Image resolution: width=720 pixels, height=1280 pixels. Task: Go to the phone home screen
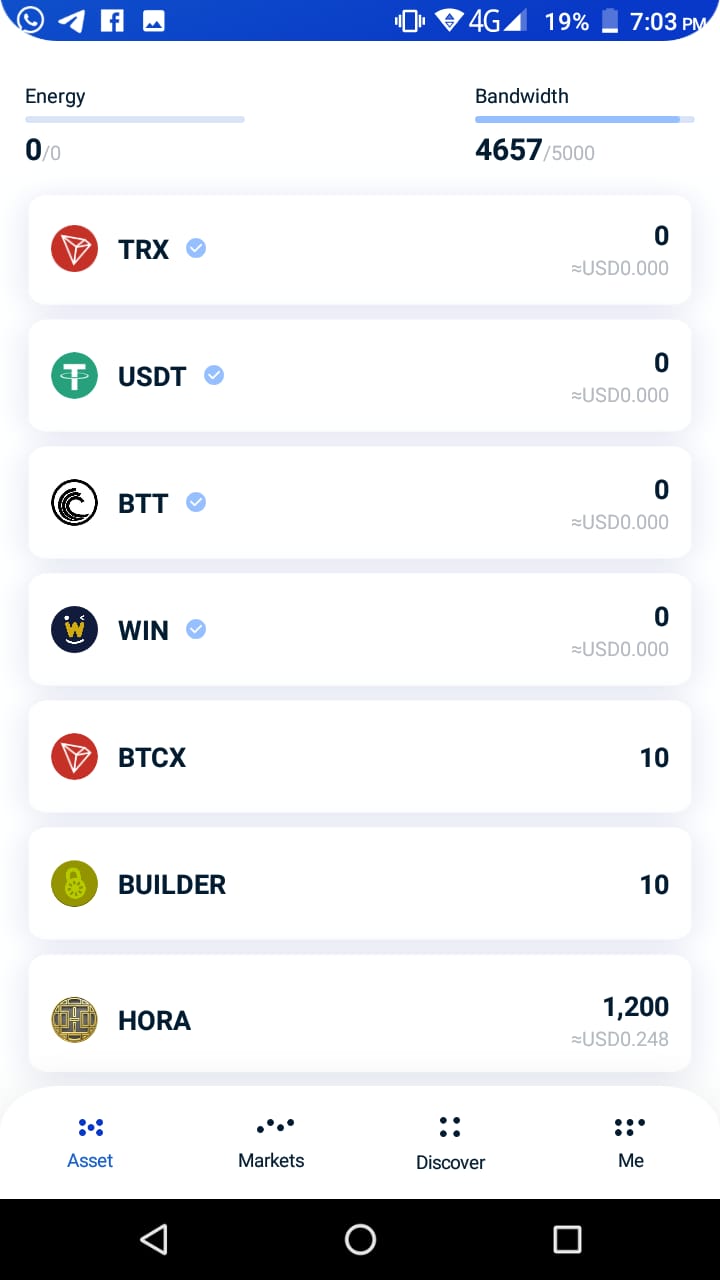pyautogui.click(x=360, y=1240)
